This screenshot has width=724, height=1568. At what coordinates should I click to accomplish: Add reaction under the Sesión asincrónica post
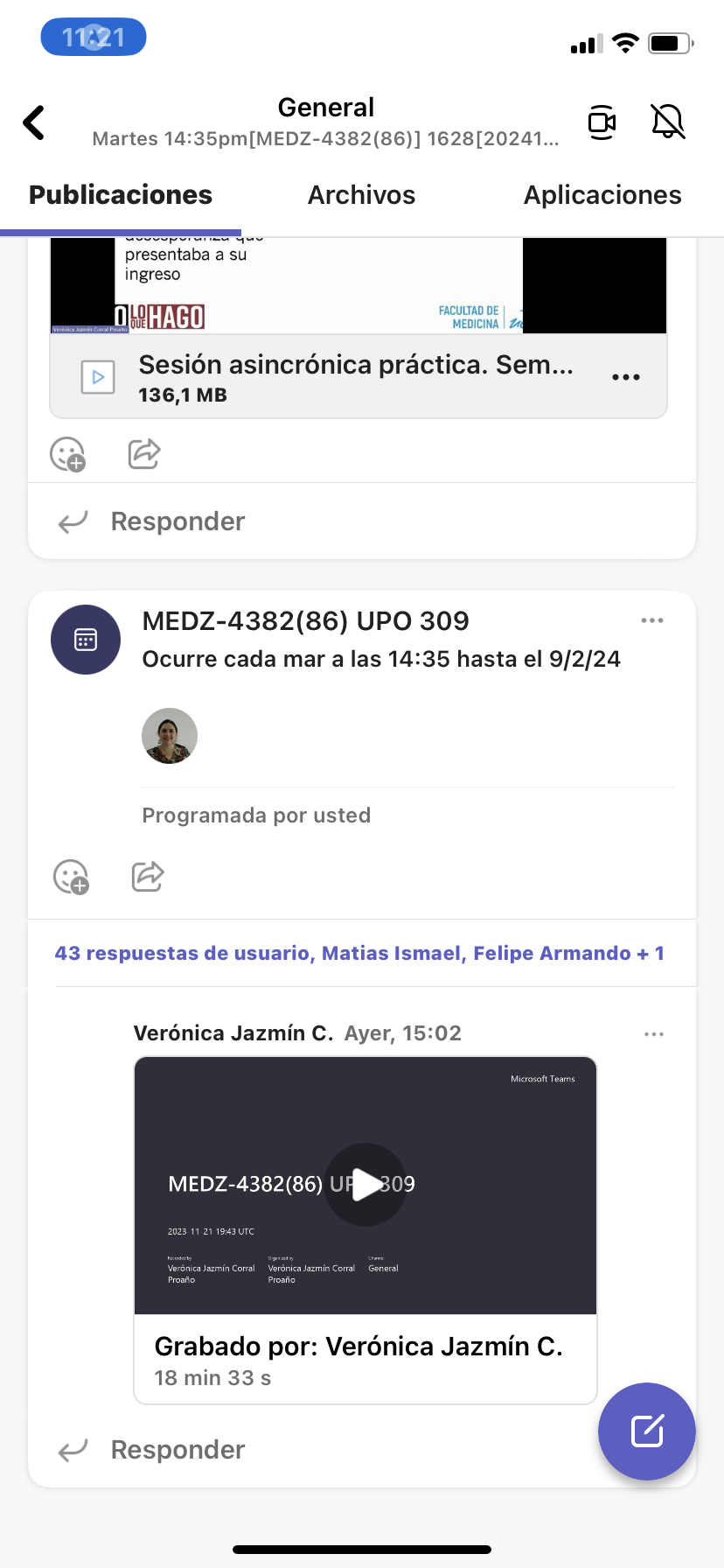point(68,454)
